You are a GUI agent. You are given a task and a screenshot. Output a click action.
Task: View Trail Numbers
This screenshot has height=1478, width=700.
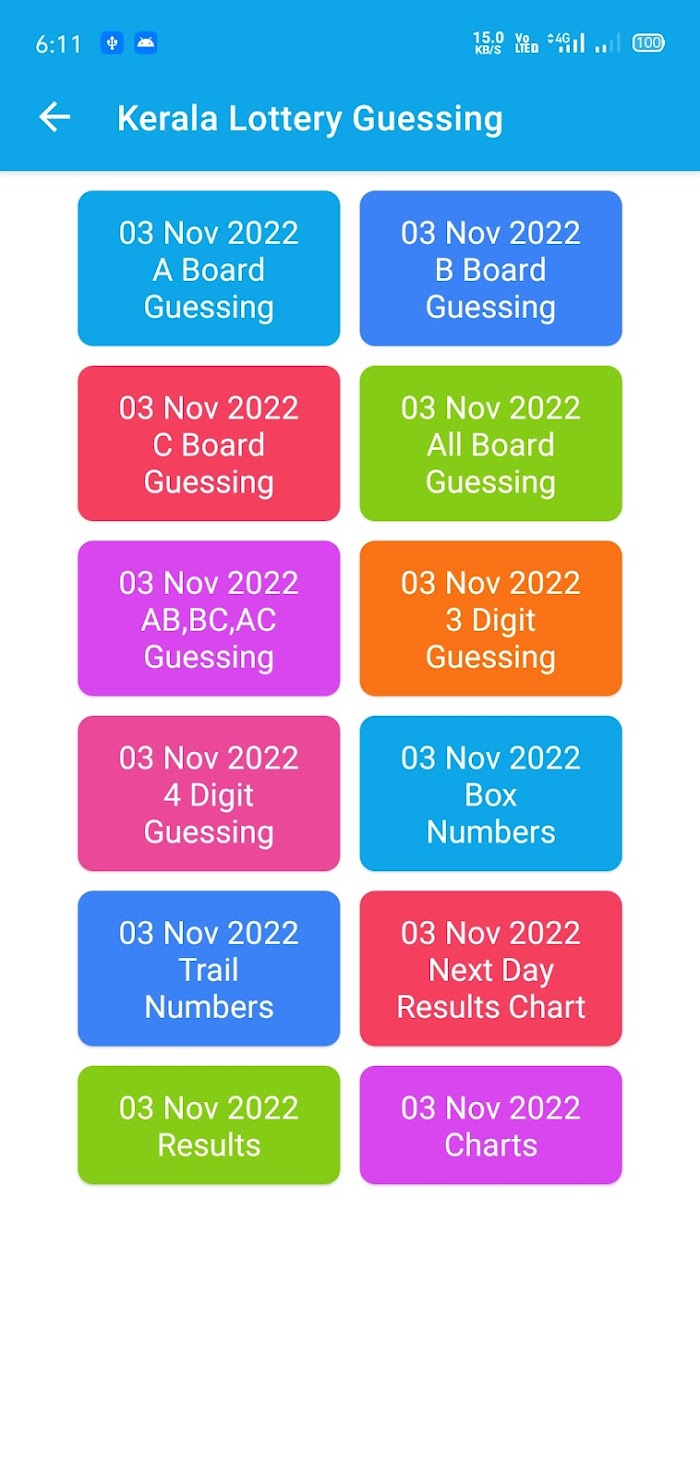[x=209, y=969]
